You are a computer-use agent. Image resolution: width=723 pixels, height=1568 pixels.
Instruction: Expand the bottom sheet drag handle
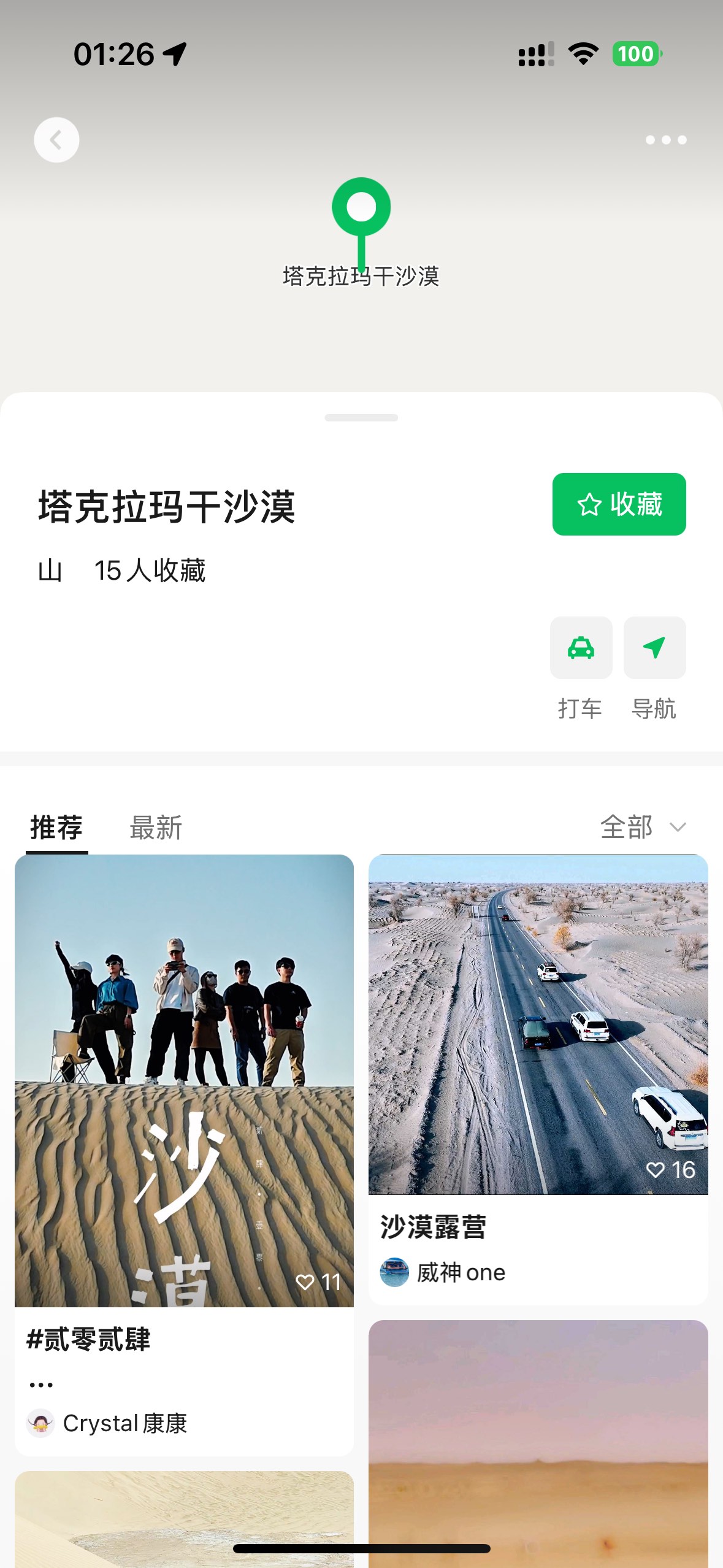pos(361,417)
